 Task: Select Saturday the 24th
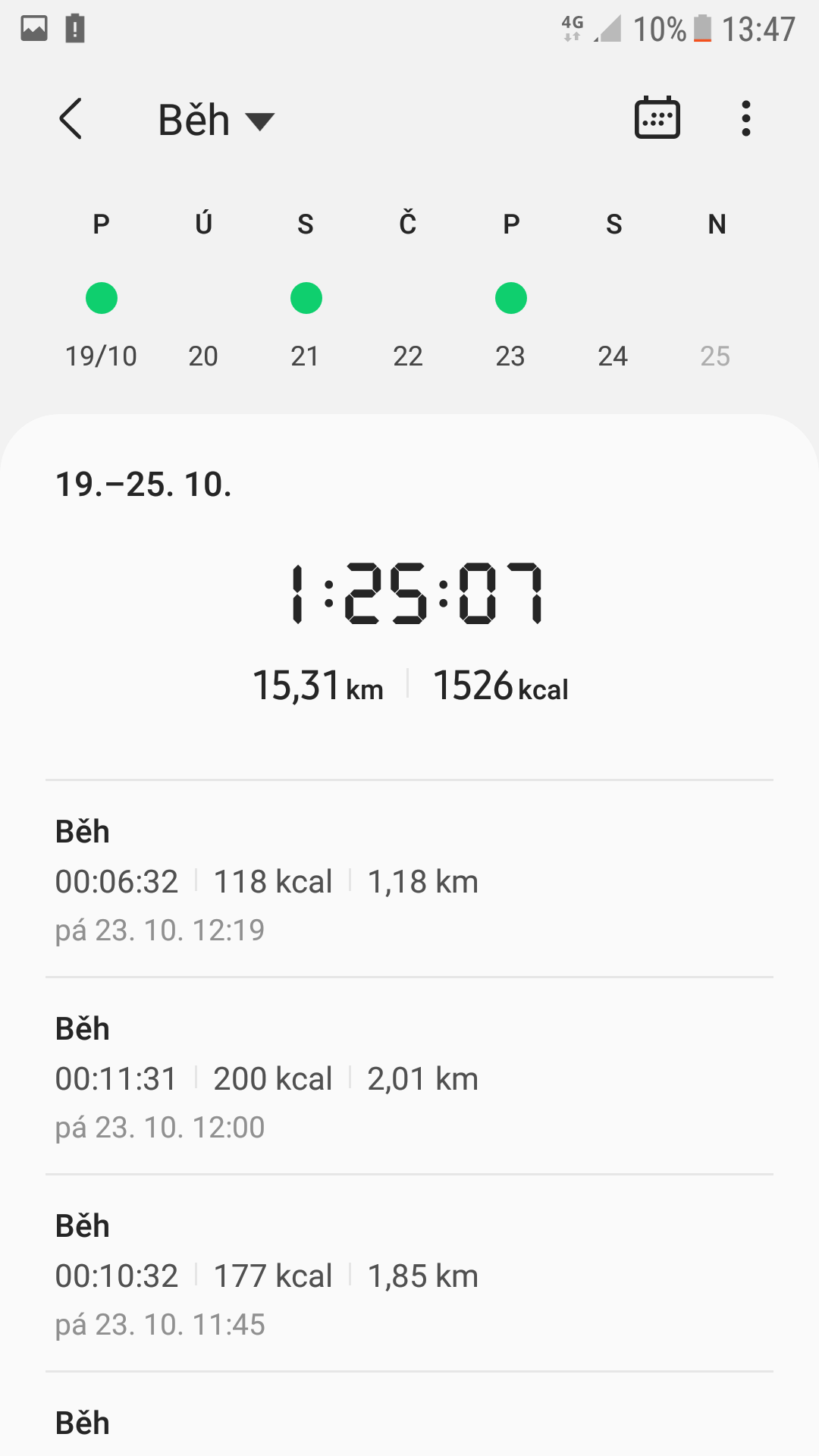[x=613, y=290]
